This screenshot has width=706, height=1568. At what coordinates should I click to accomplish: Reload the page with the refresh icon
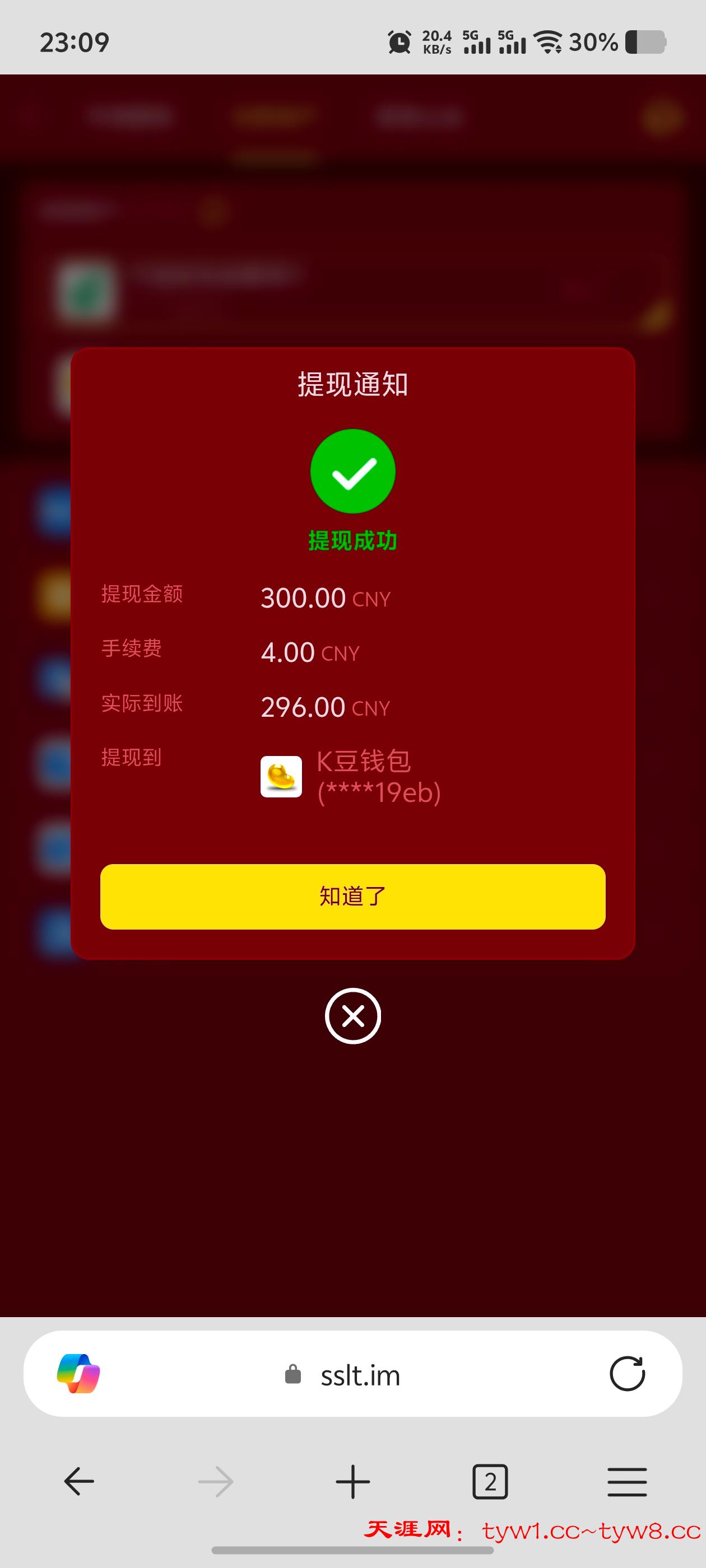point(627,1374)
